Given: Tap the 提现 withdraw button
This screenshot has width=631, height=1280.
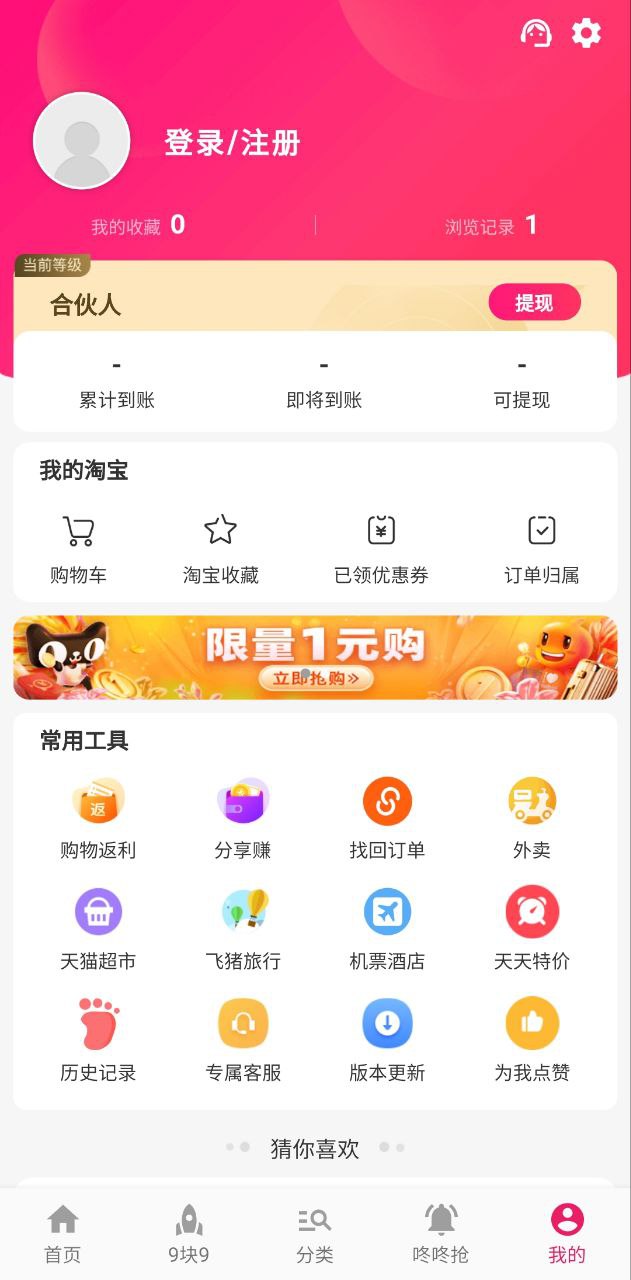Looking at the screenshot, I should click(x=534, y=303).
